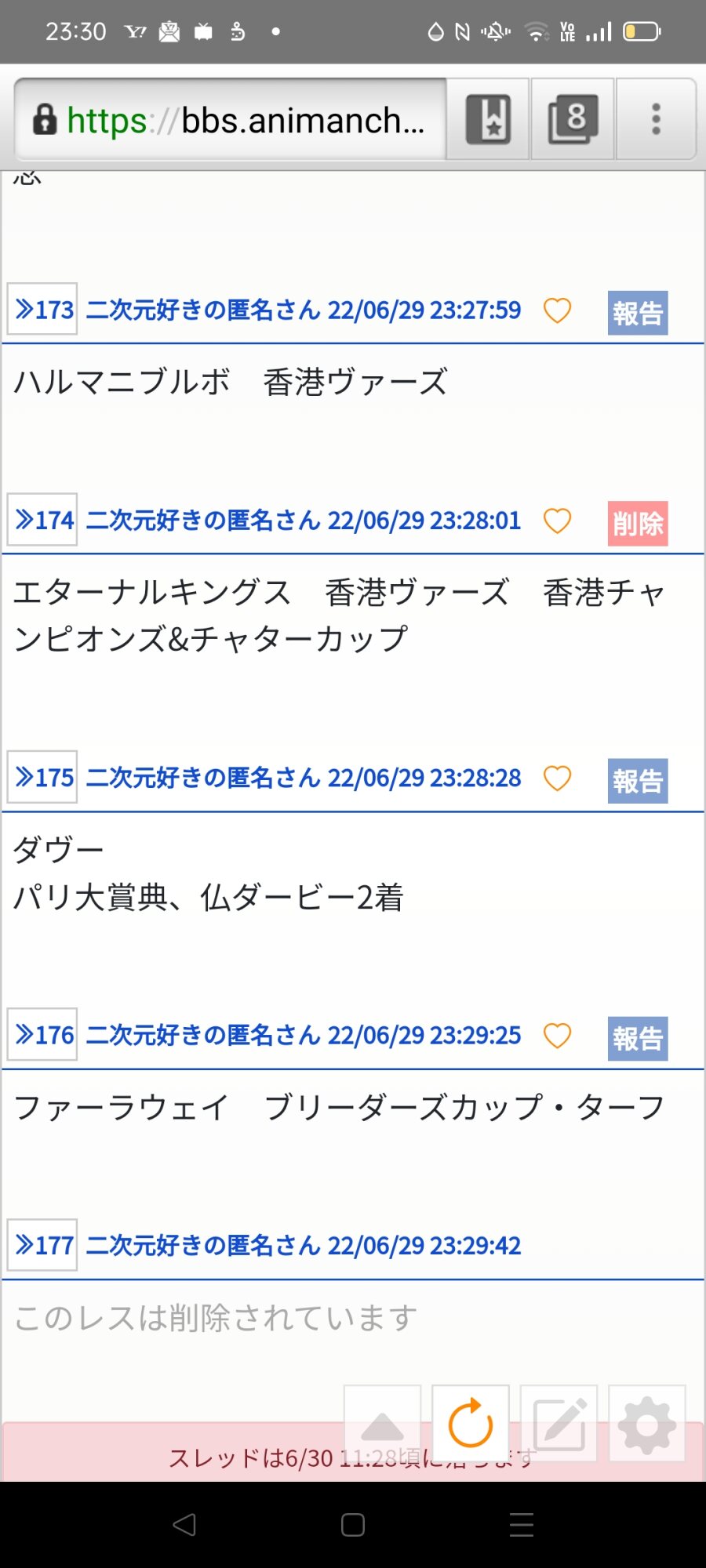This screenshot has width=706, height=1568.
Task: Like post 174 with the heart icon
Action: [557, 521]
